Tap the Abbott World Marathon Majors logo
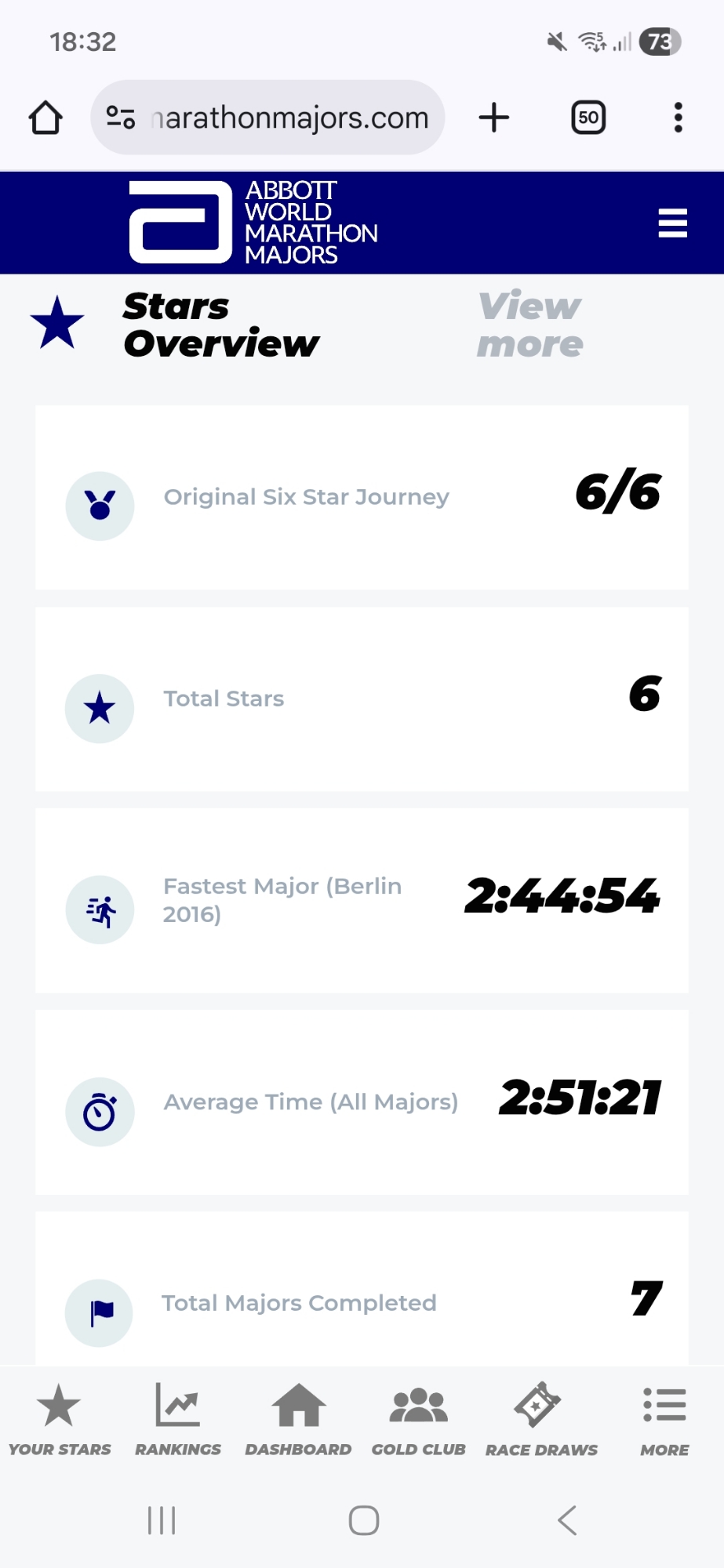Screen dimensions: 724x1568 tap(253, 223)
